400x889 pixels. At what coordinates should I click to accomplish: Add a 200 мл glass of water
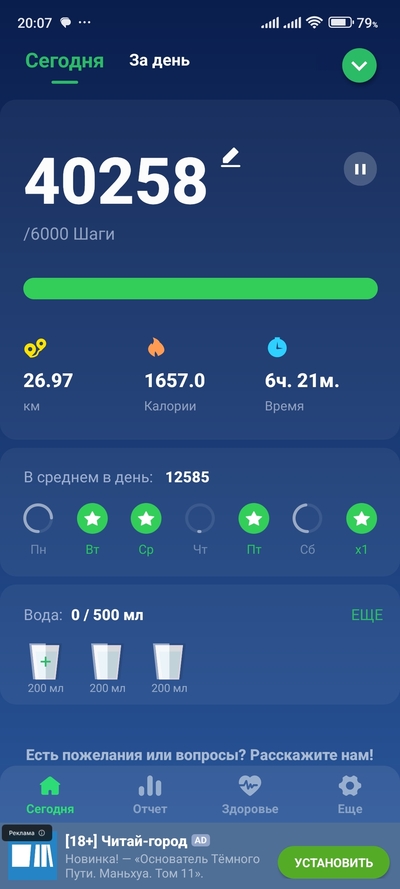click(x=45, y=662)
